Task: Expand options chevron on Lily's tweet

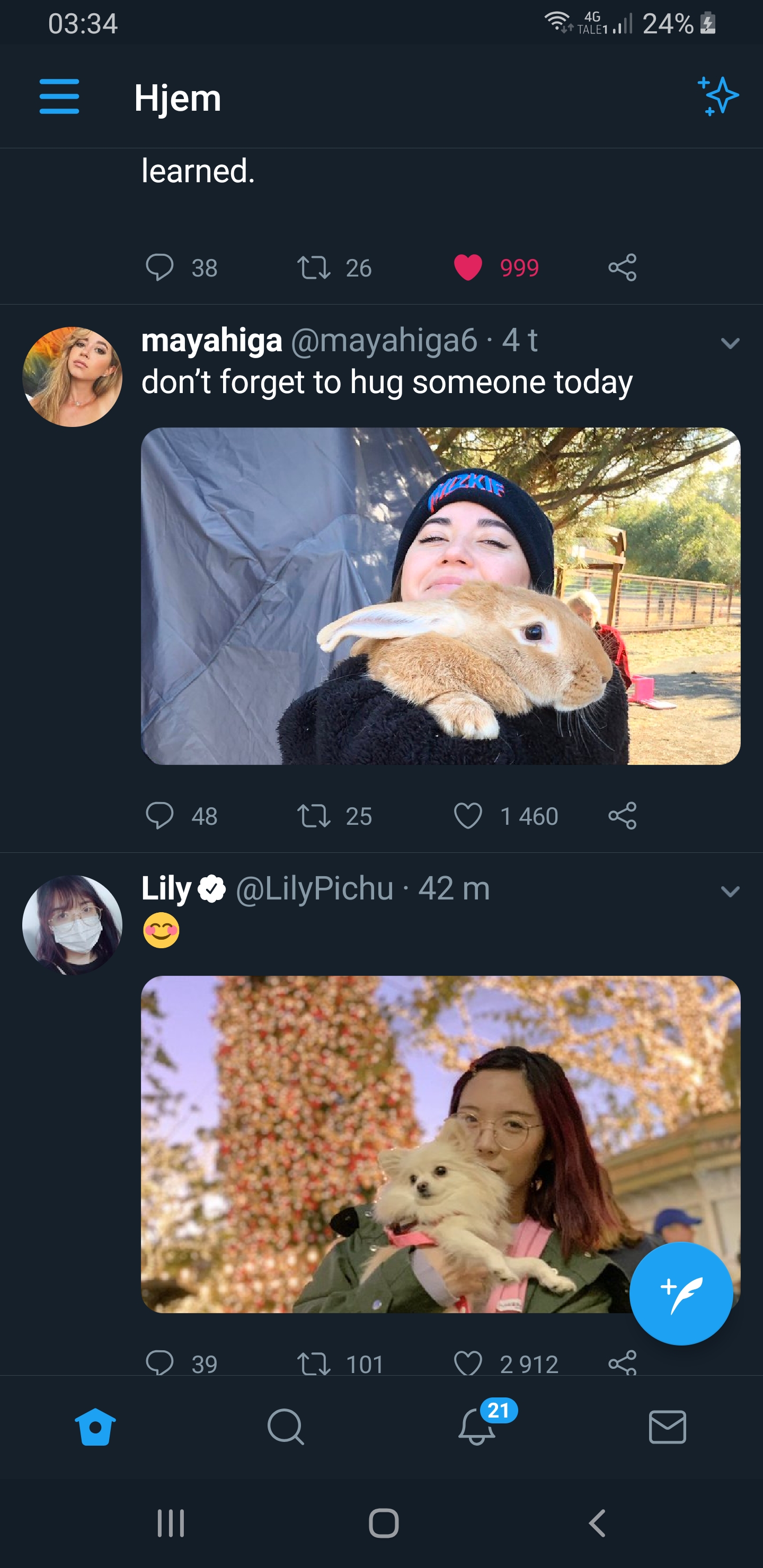Action: [x=730, y=892]
